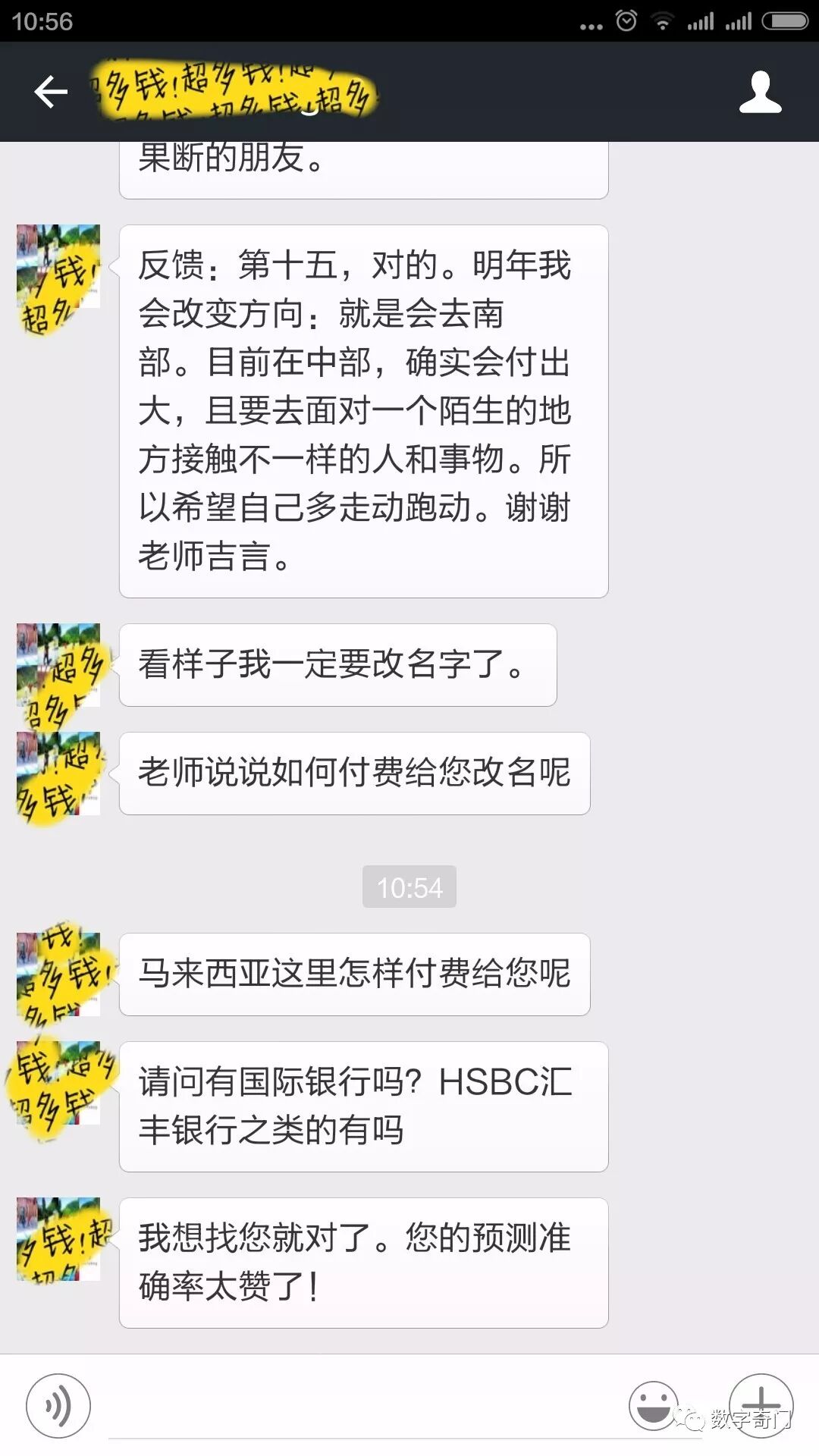Go back using the arrow icon
819x1456 pixels.
pyautogui.click(x=51, y=93)
